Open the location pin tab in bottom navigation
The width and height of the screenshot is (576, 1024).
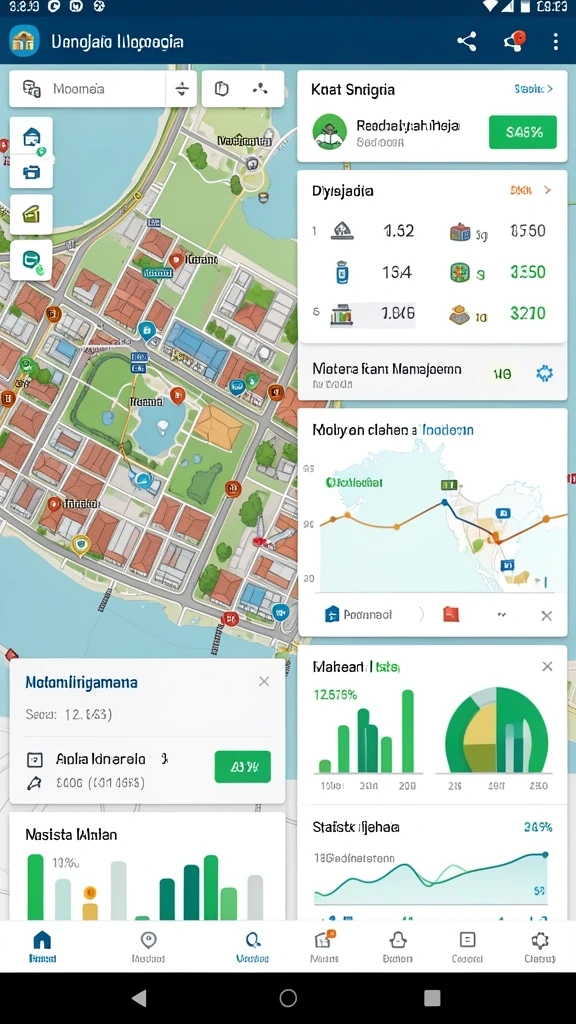[148, 947]
